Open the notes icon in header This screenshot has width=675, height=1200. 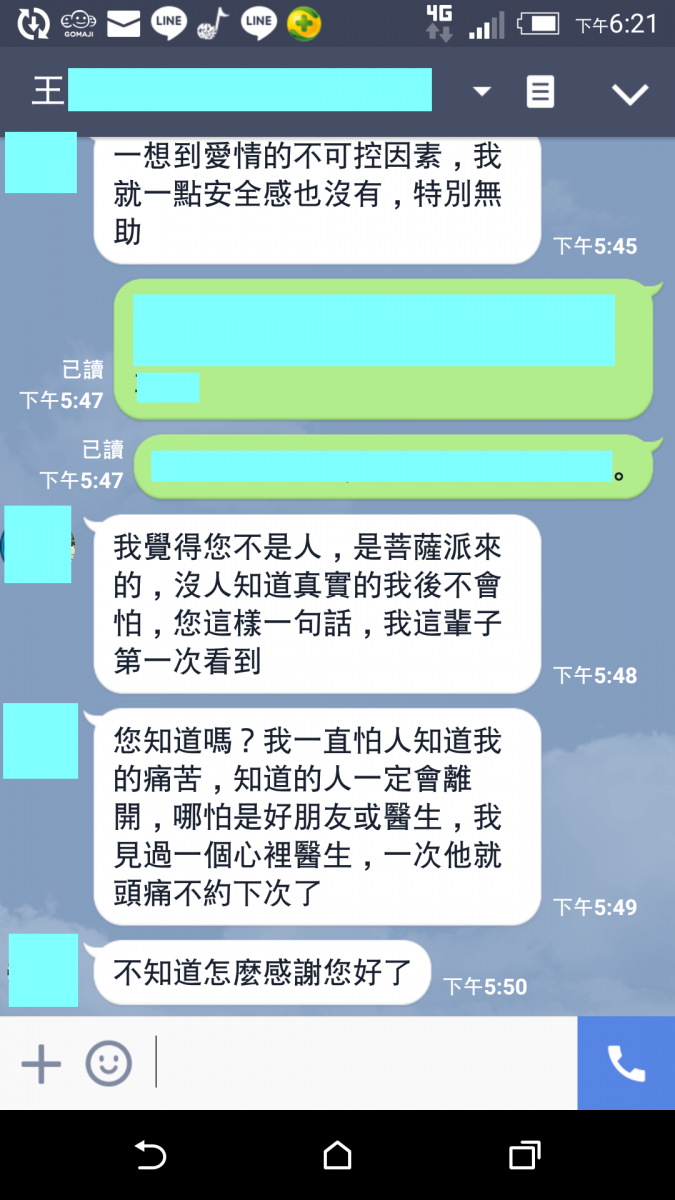(x=540, y=92)
